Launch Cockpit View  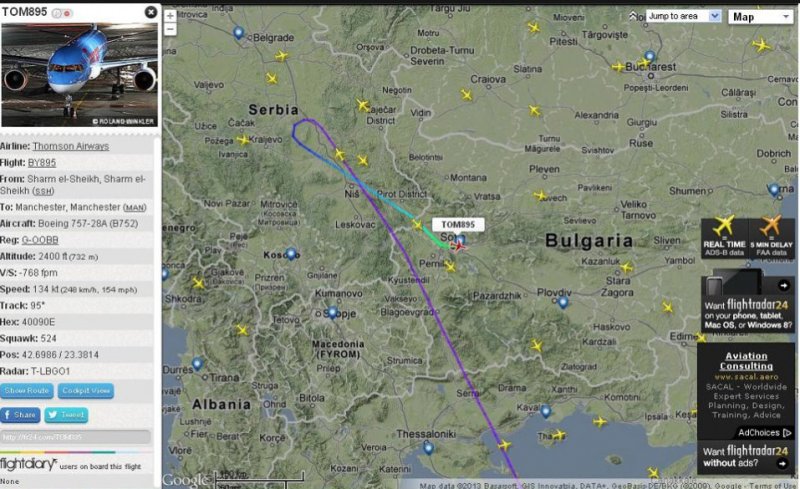click(85, 390)
